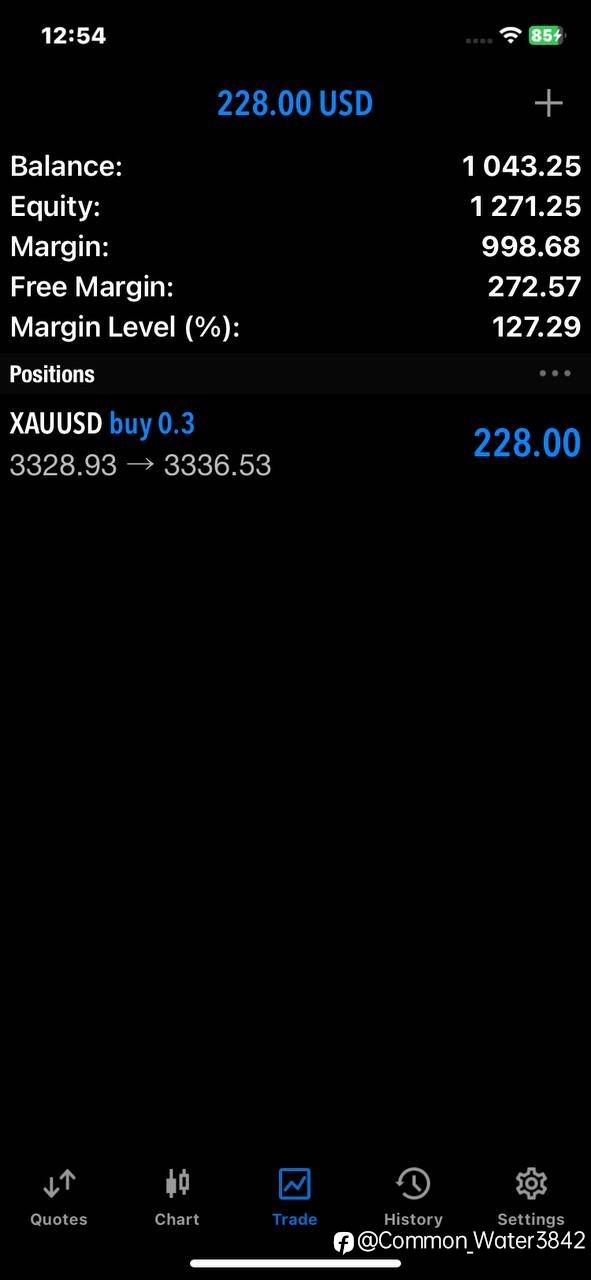View the History tab
591x1280 pixels.
pyautogui.click(x=413, y=1198)
